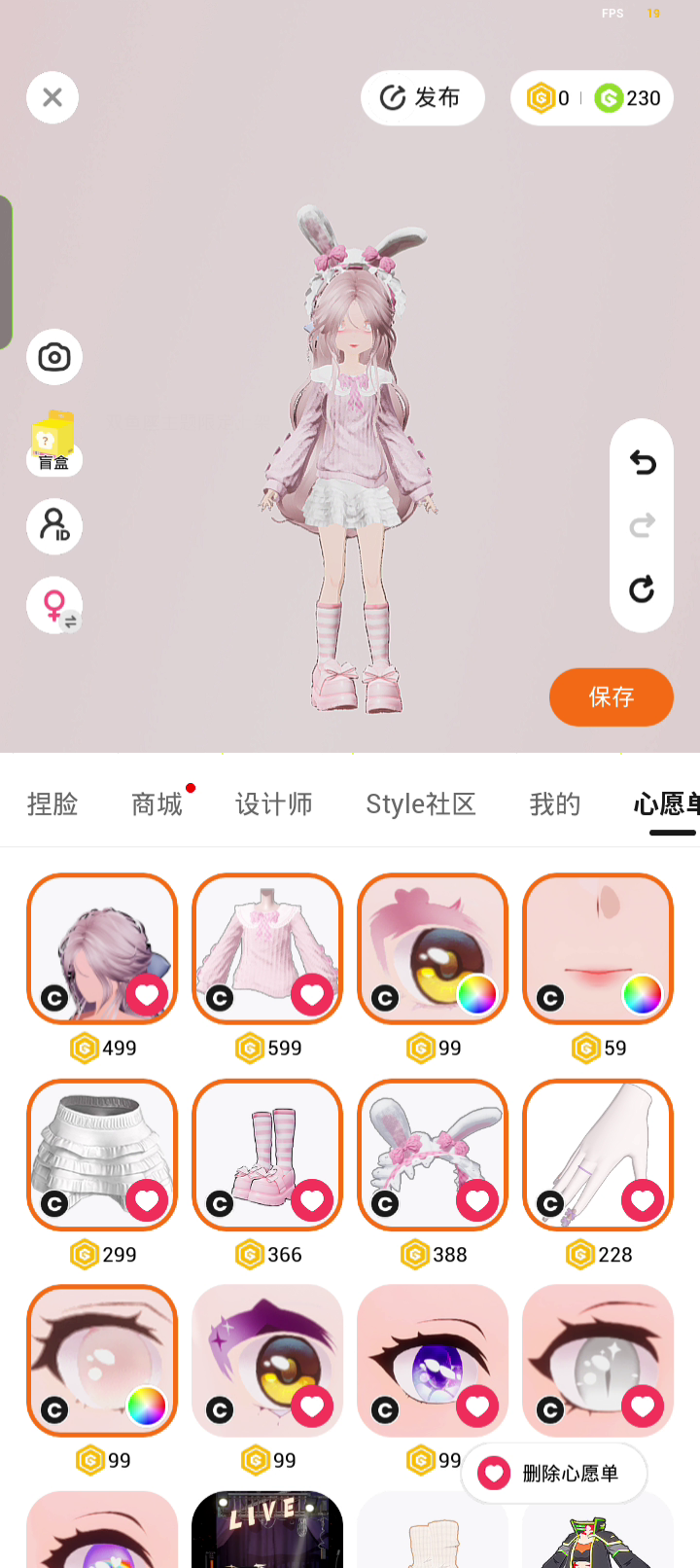Open the coin balance showing 230
The width and height of the screenshot is (700, 1568).
pos(628,97)
